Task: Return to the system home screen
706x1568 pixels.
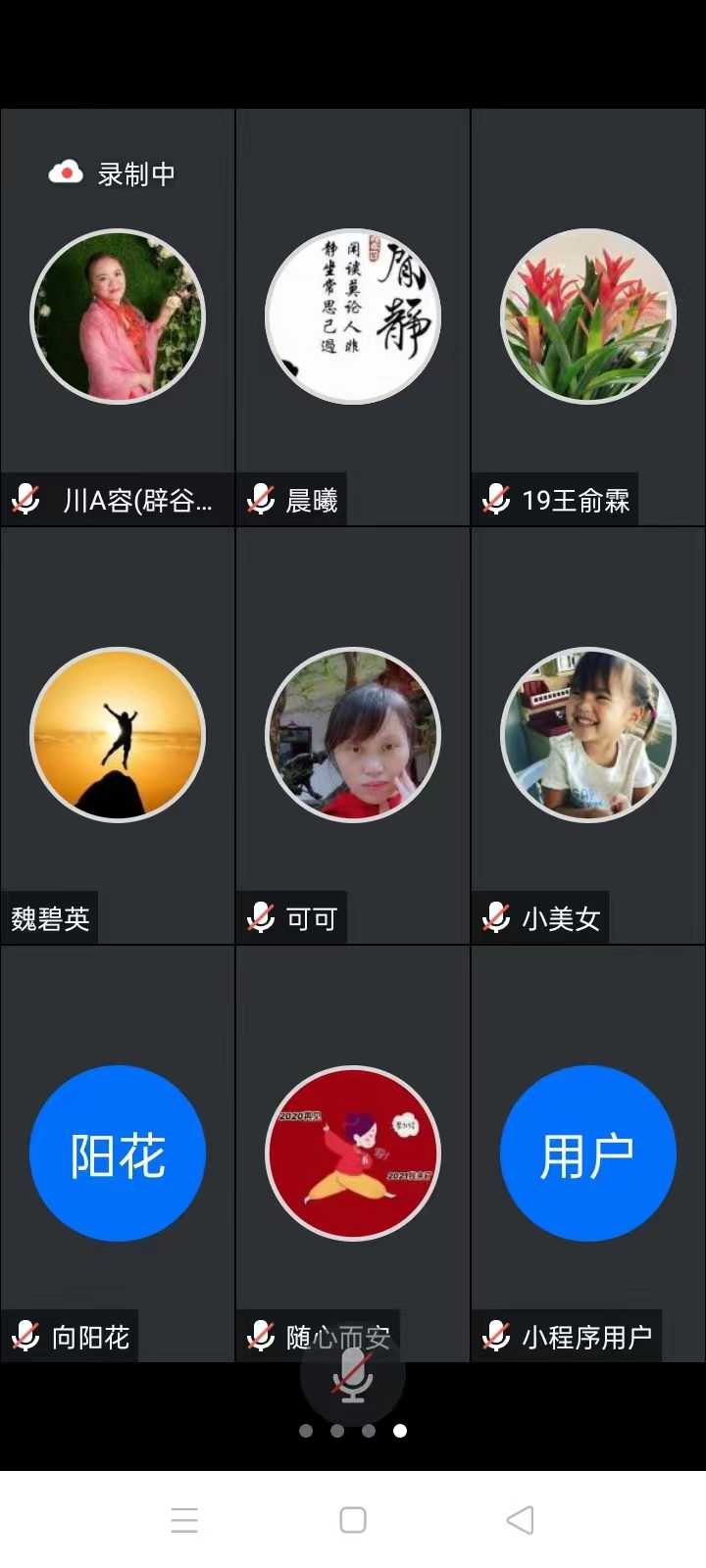Action: (x=353, y=1520)
